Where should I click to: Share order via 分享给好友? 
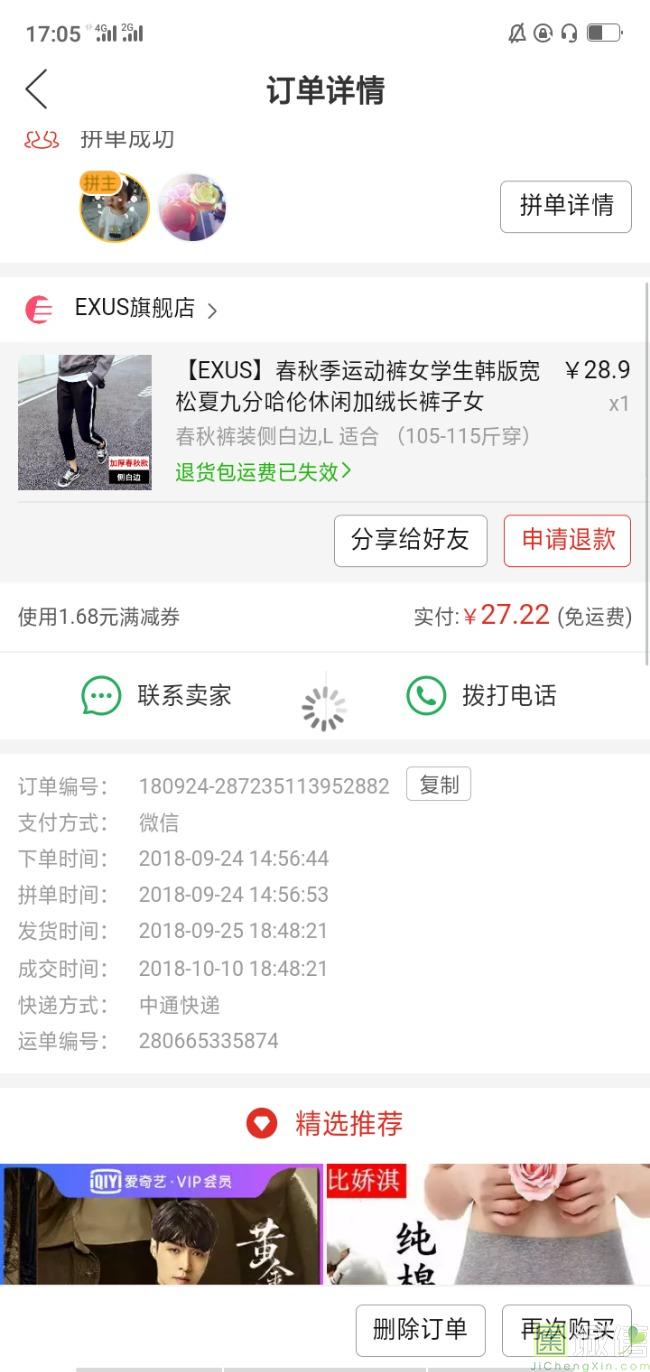tap(410, 540)
